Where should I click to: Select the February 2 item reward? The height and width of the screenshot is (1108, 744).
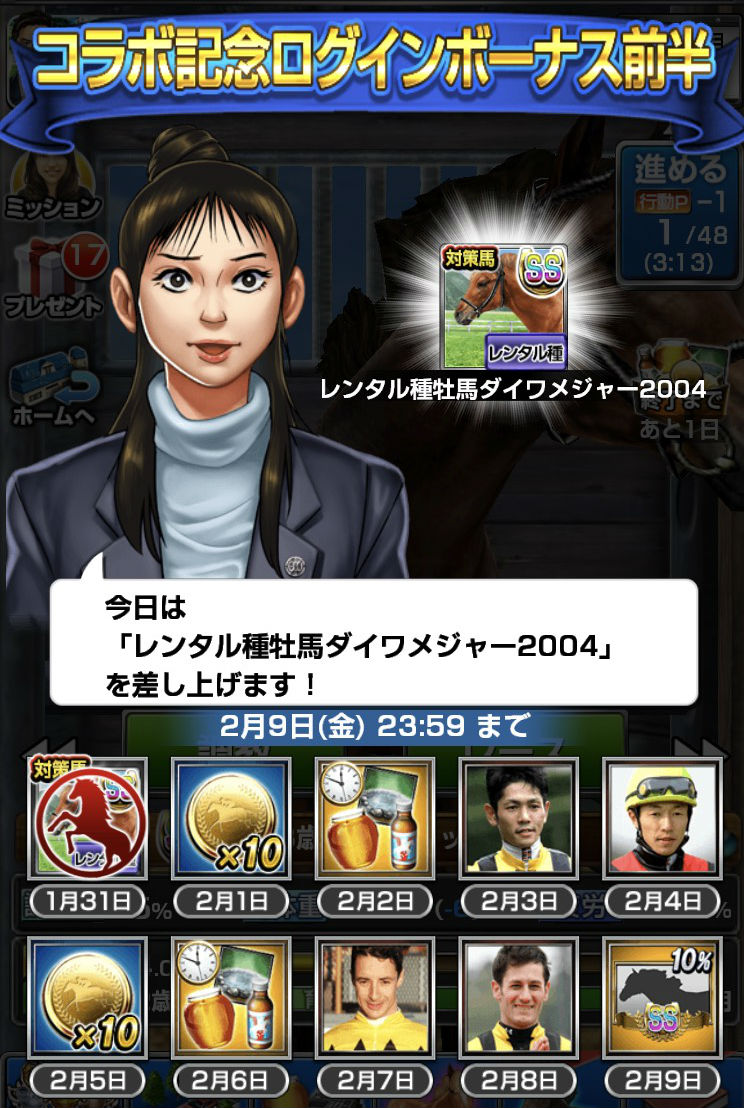[x=374, y=817]
